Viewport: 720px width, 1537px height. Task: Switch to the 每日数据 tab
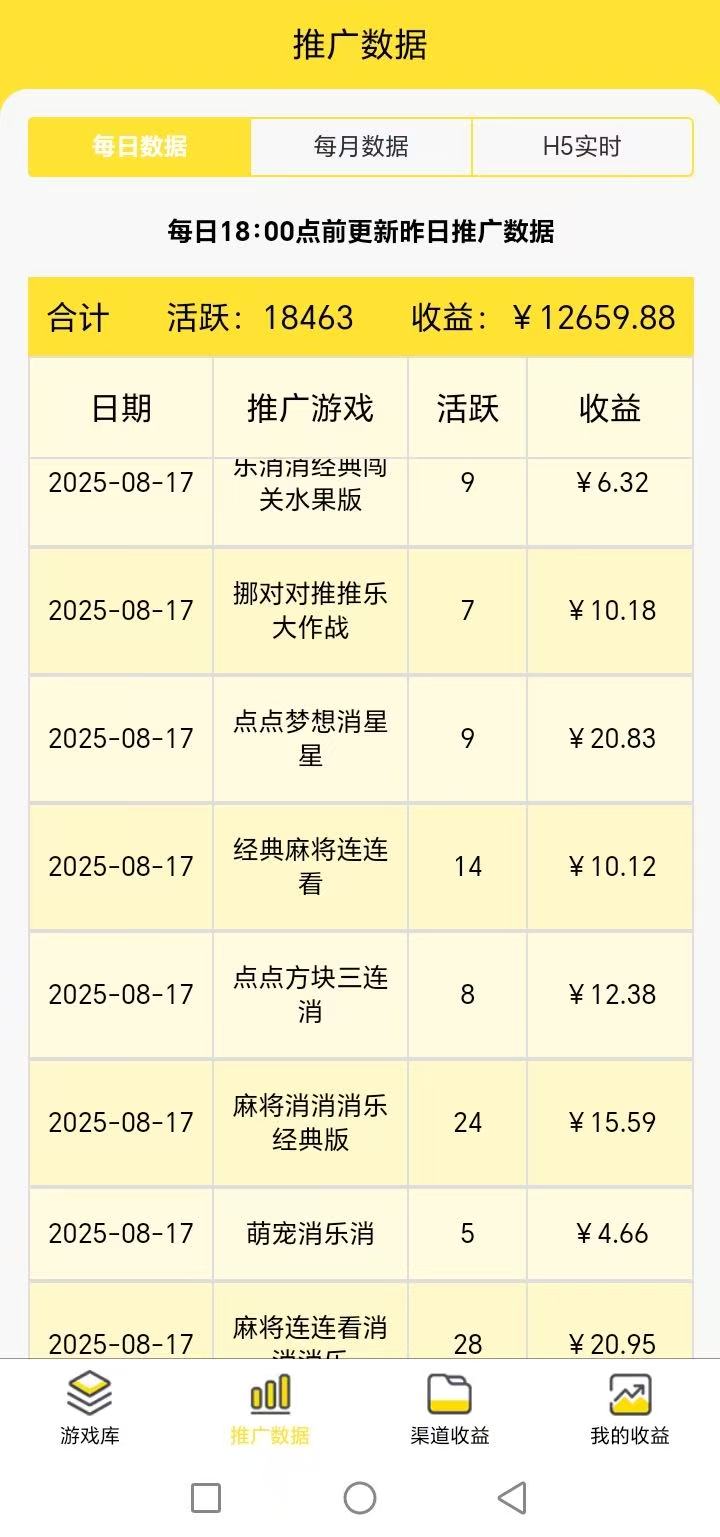pyautogui.click(x=139, y=147)
